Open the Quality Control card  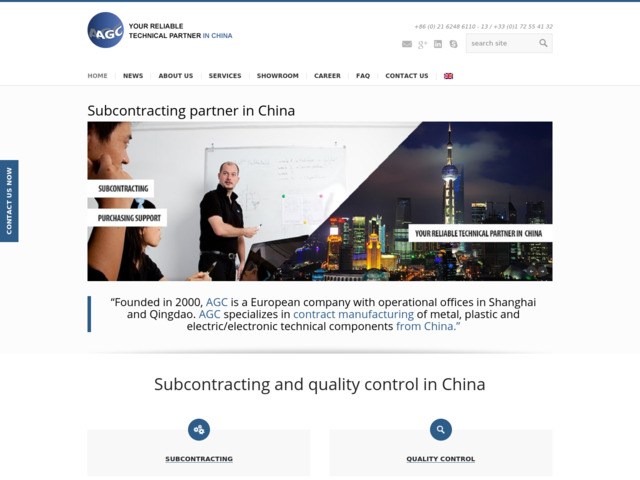click(440, 458)
